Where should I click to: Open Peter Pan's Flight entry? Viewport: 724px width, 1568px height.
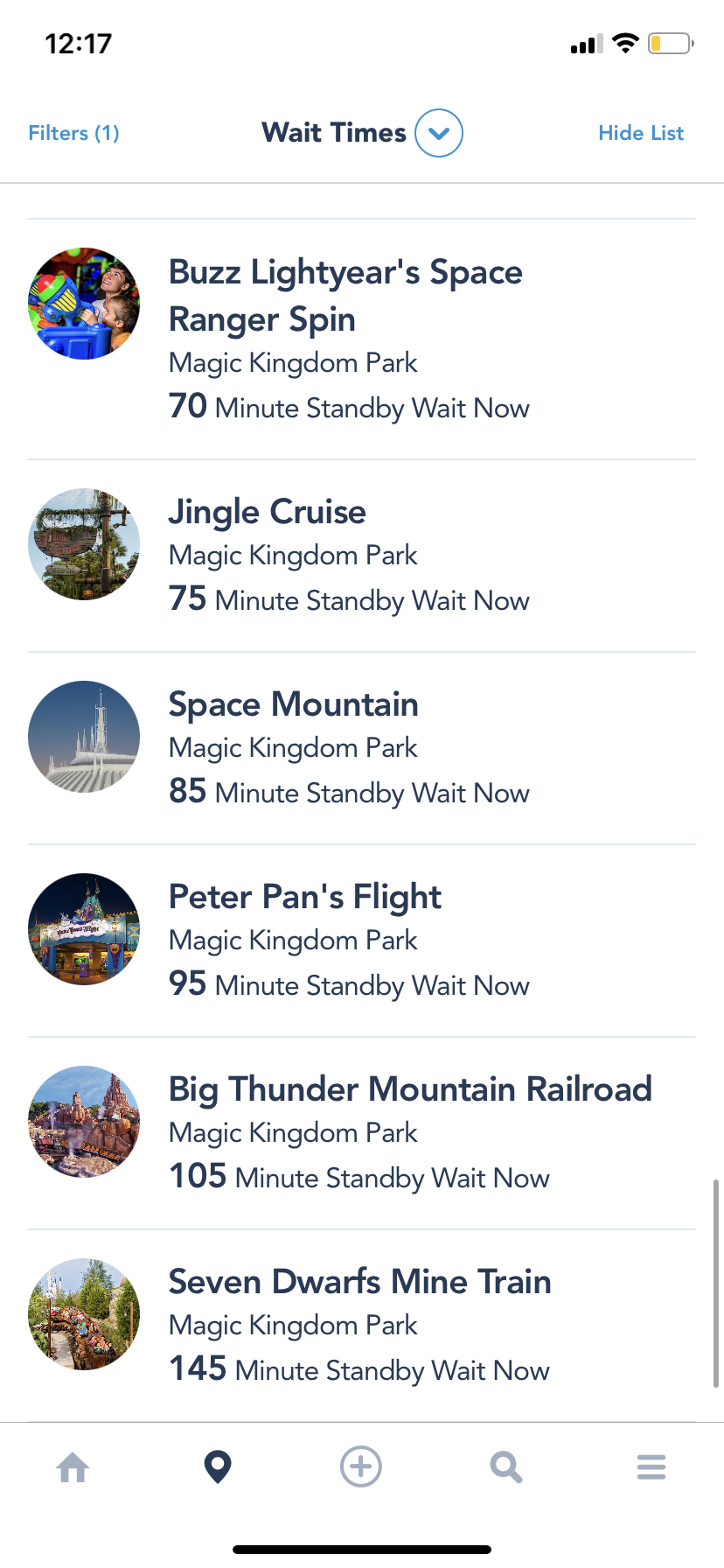click(x=304, y=897)
